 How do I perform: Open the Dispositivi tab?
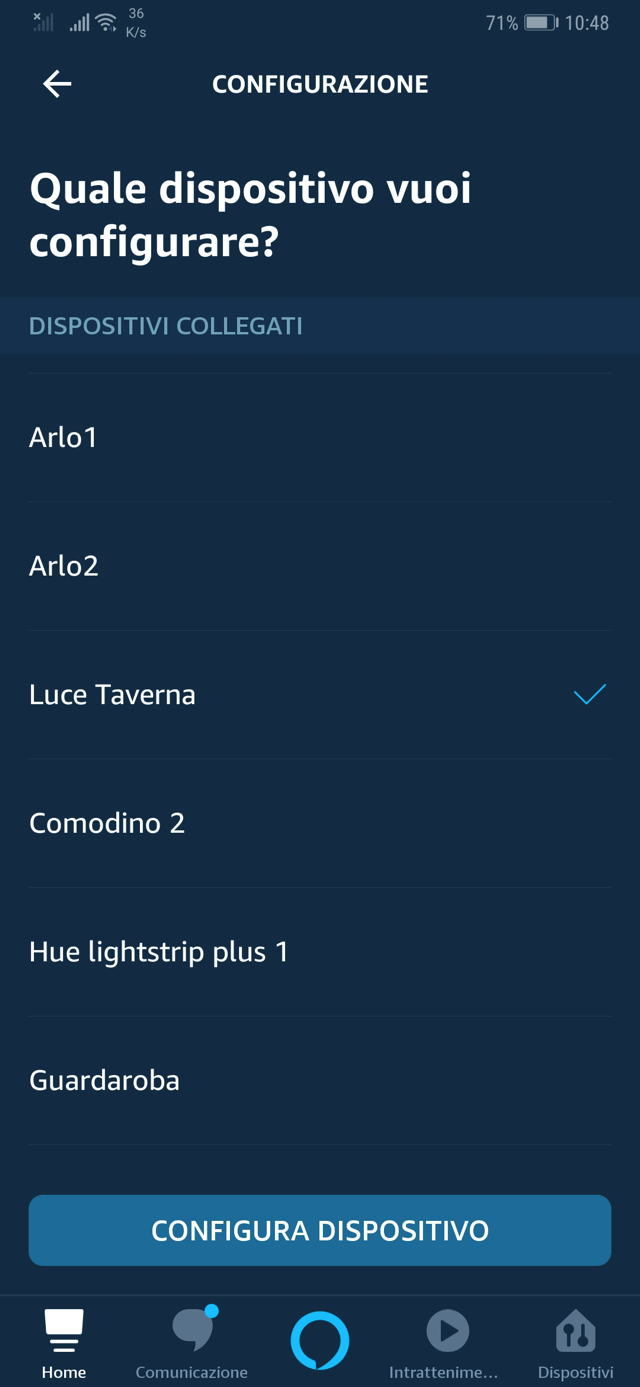tap(575, 1343)
